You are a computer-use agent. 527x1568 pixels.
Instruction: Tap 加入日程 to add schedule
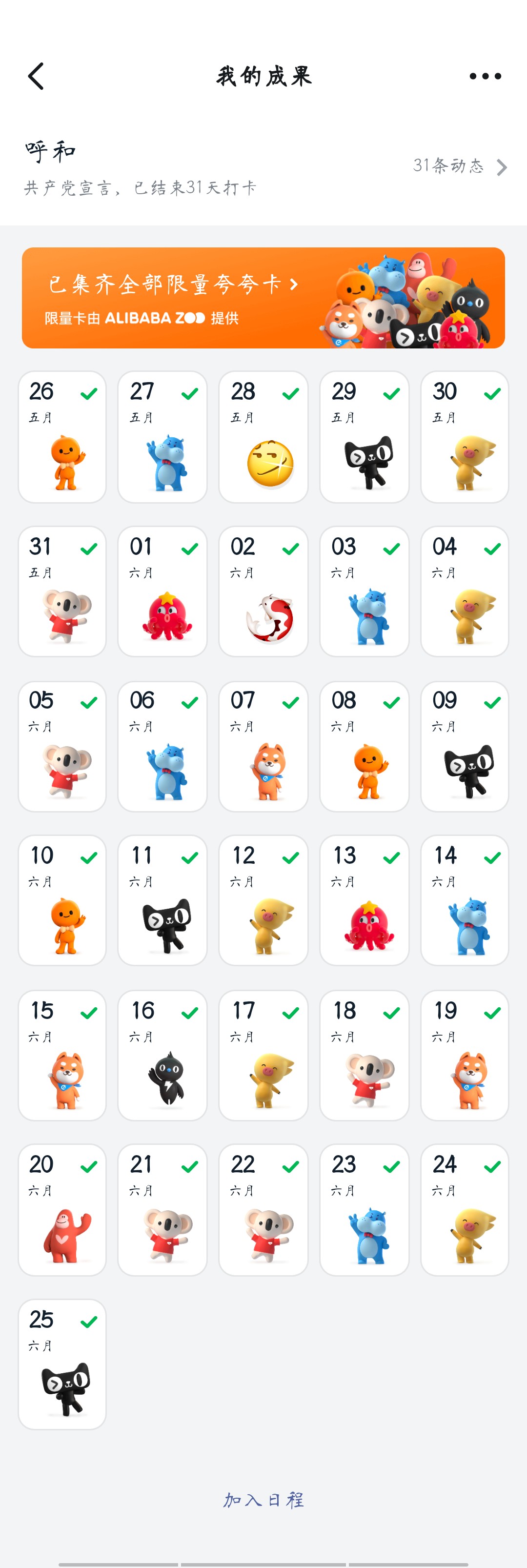pyautogui.click(x=263, y=1499)
